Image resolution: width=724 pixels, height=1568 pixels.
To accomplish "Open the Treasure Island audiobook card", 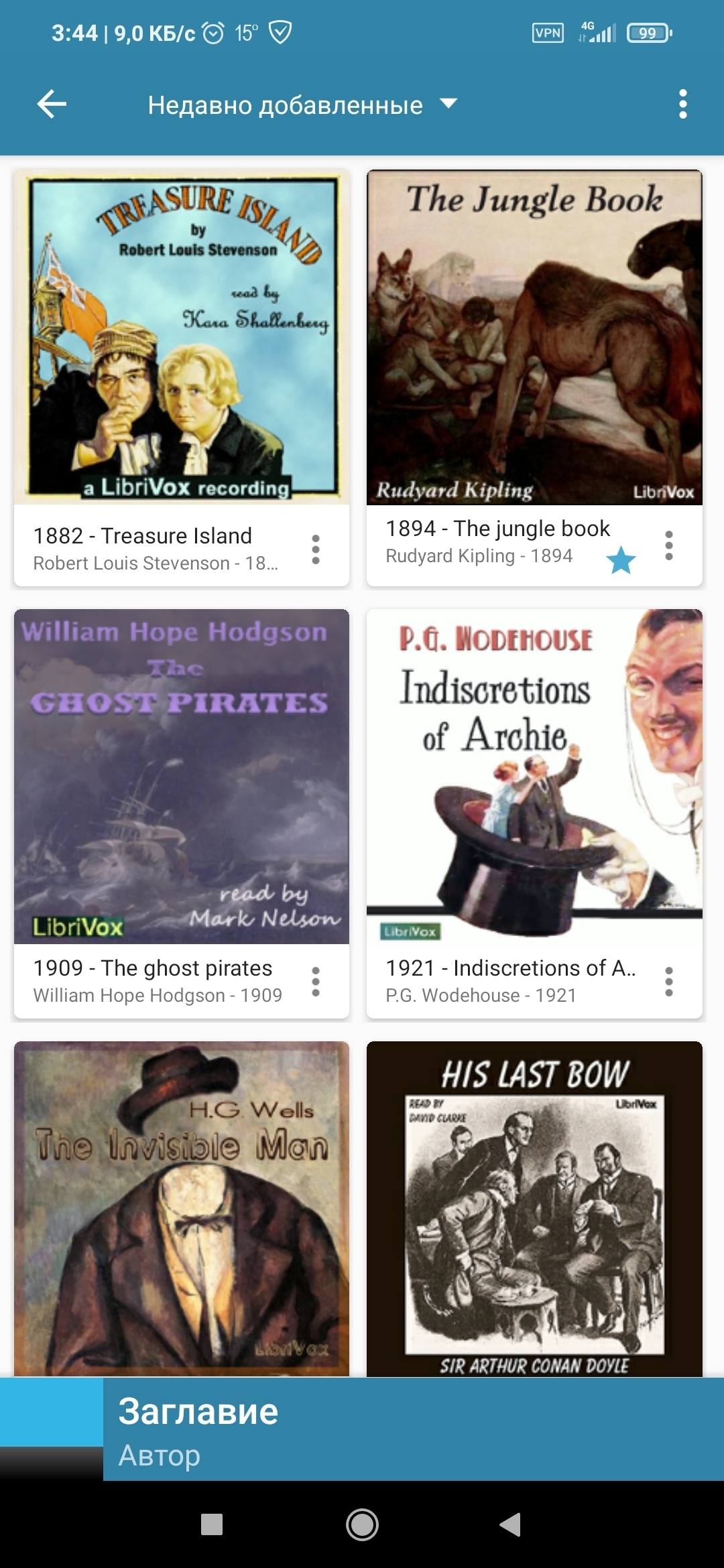I will point(182,378).
